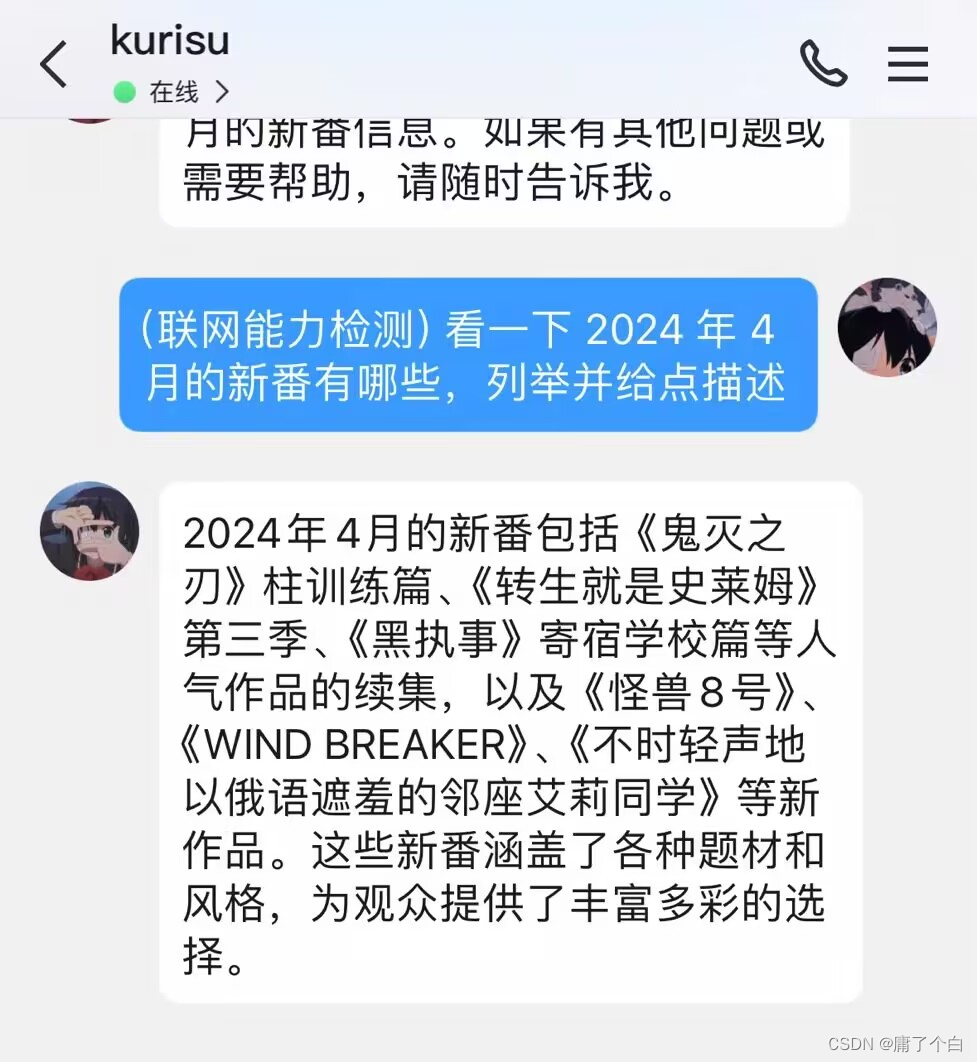
Task: Tap kurisu's round profile picture thumbnail
Action: click(89, 531)
